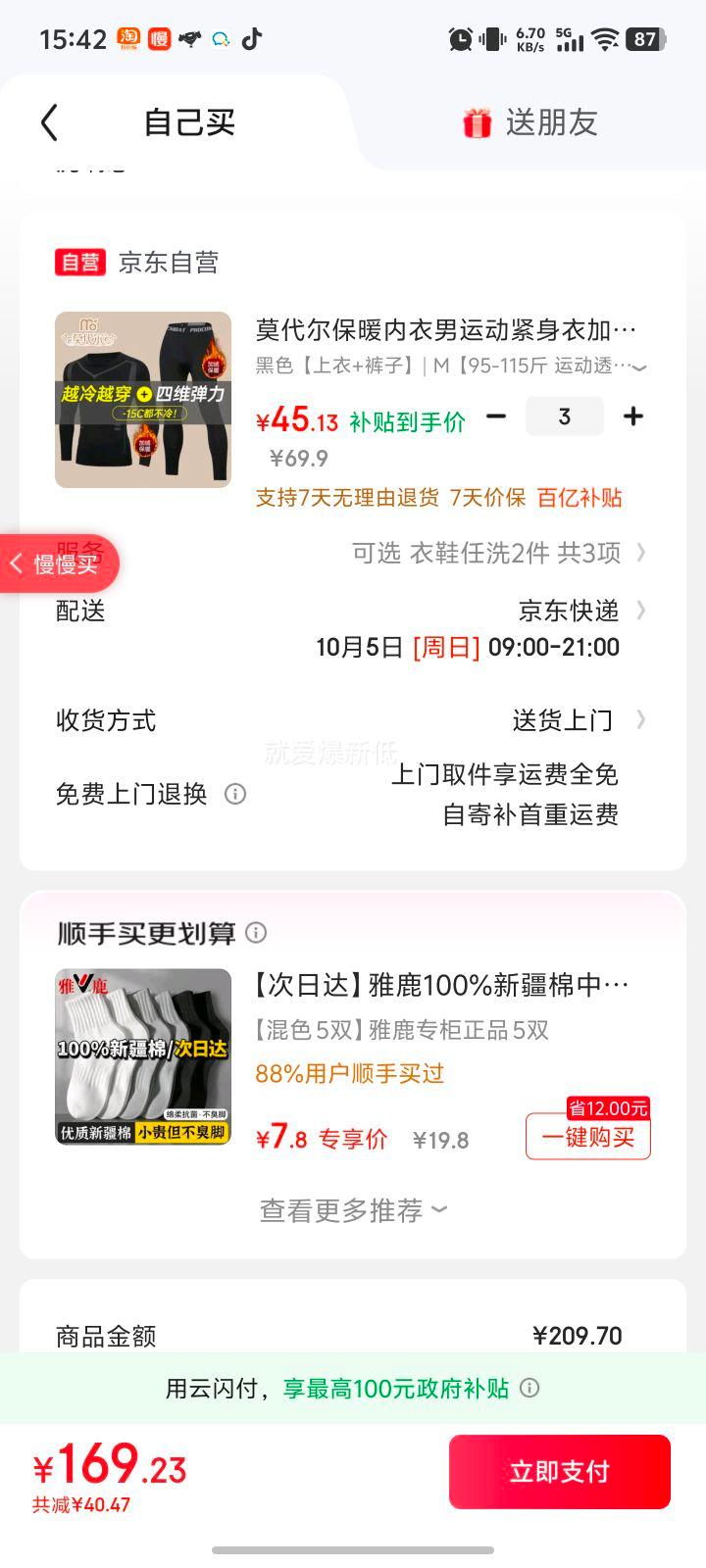Open the 慢慢买 floating tab
This screenshot has height=1568, width=706.
coord(59,563)
